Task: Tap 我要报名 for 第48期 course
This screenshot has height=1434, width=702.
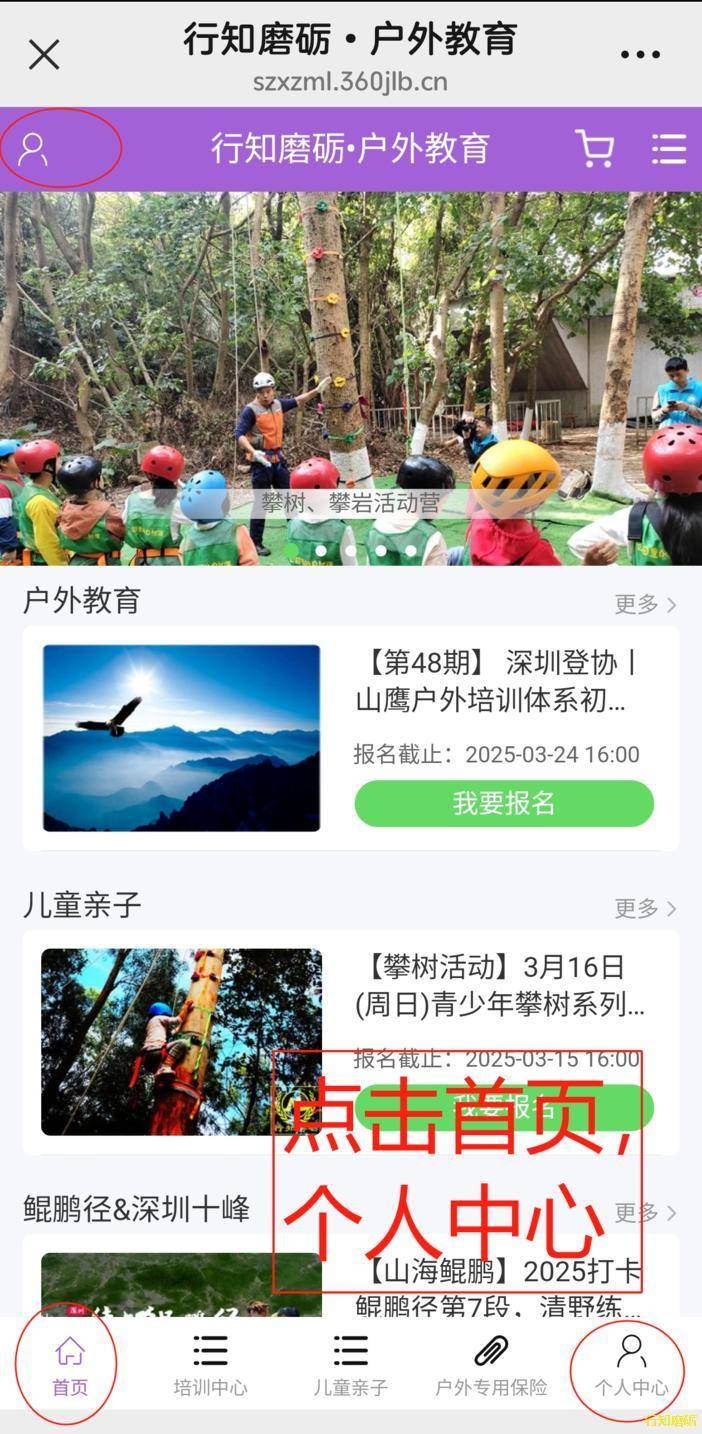Action: point(504,803)
